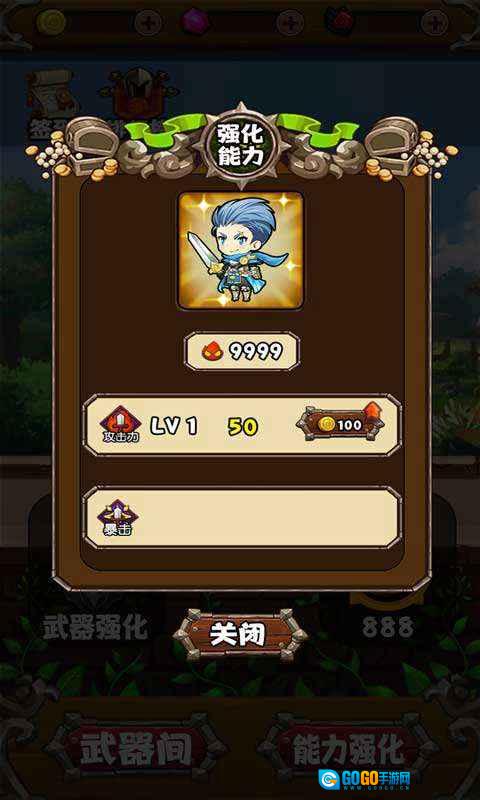480x800 pixels.
Task: Select the 暴击 ability row
Action: [x=242, y=517]
